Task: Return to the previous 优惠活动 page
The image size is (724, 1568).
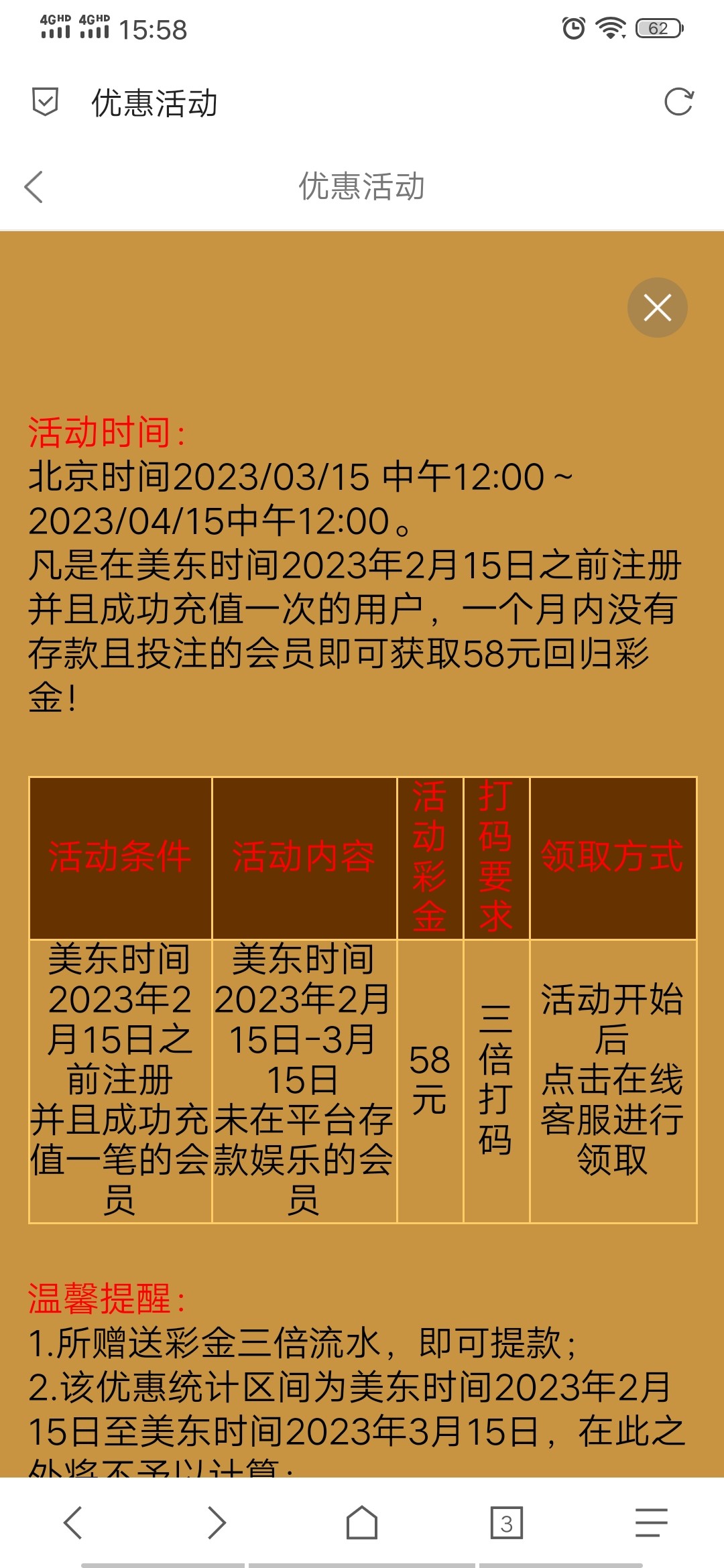Action: [x=34, y=186]
